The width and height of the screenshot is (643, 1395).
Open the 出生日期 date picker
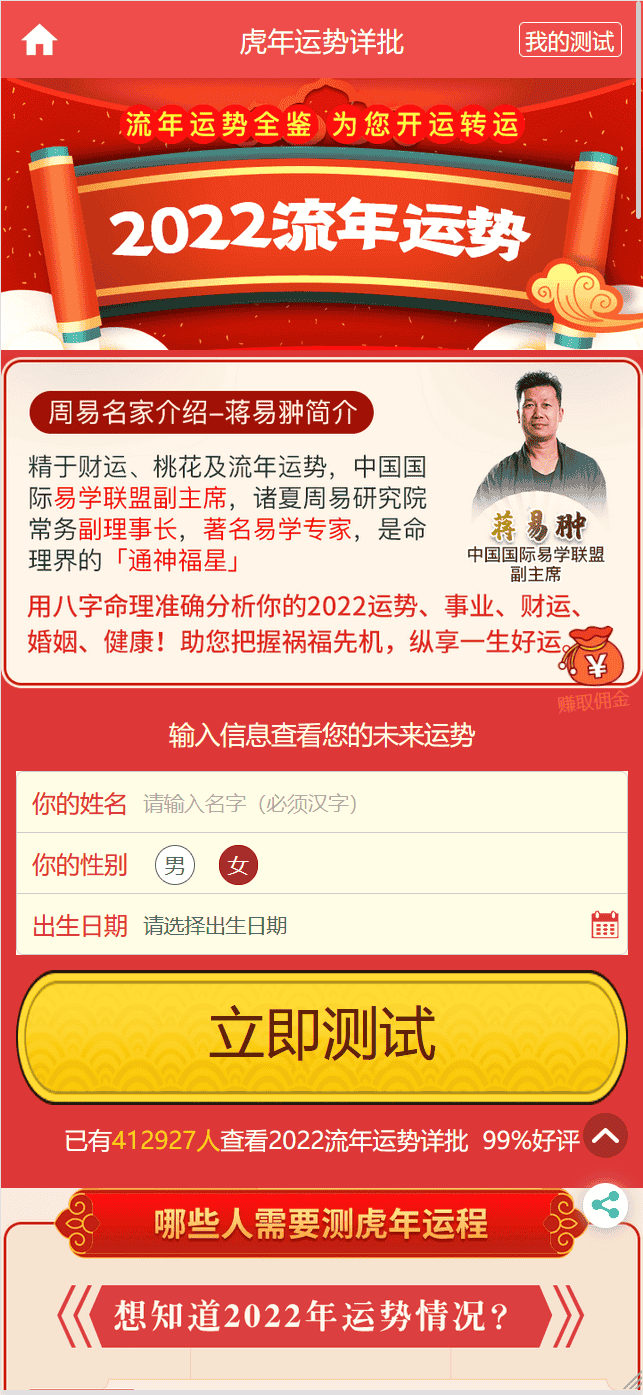pyautogui.click(x=380, y=925)
